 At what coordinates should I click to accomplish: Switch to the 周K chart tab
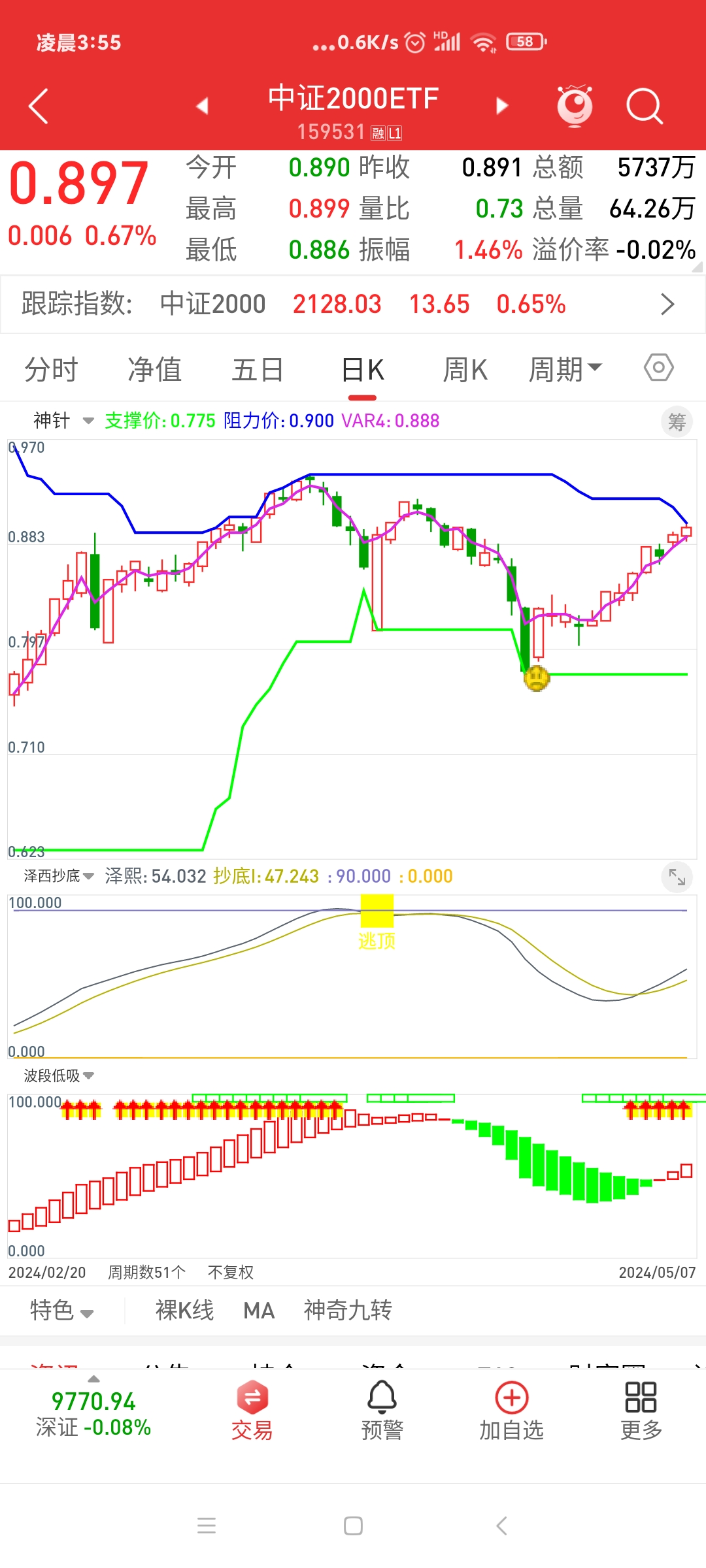coord(465,370)
